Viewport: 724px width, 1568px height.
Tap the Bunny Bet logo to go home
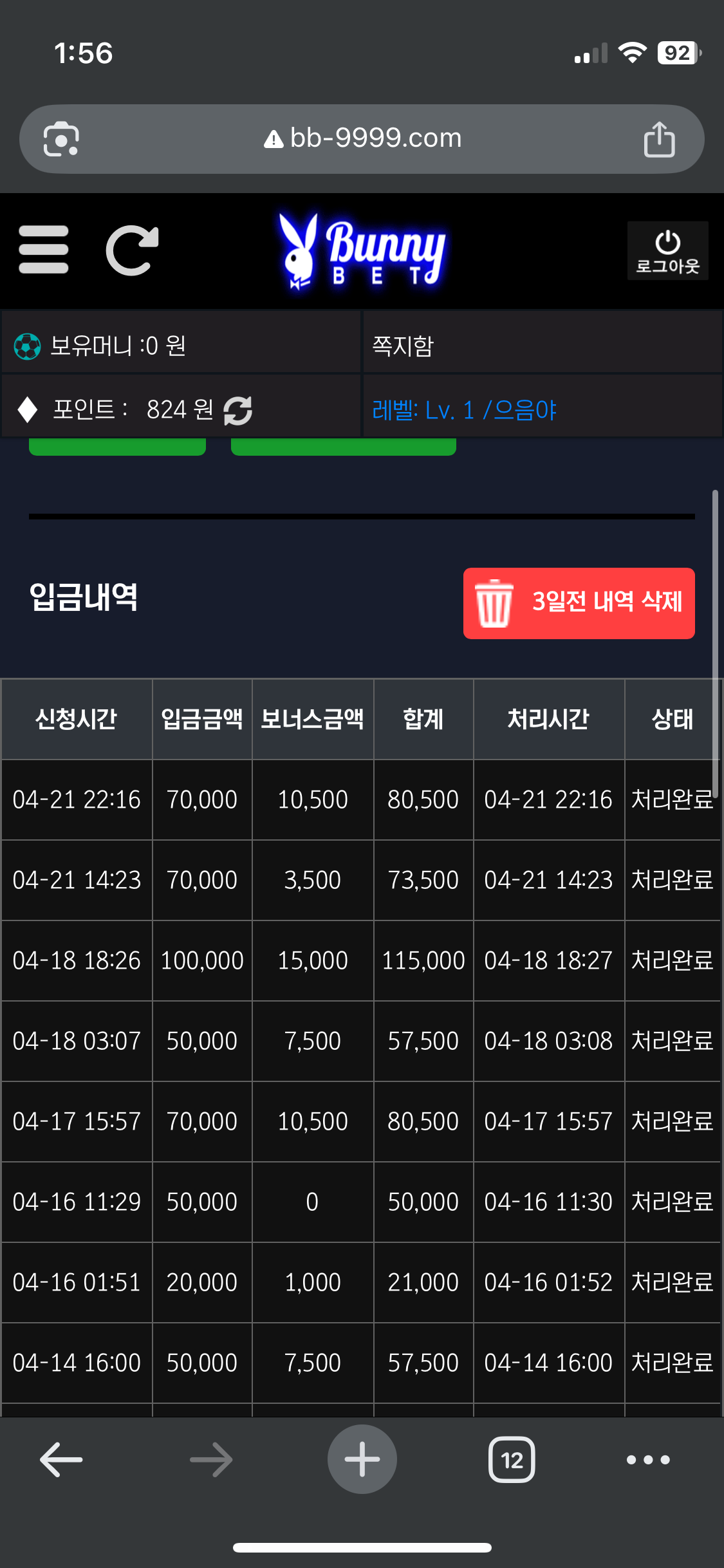click(x=362, y=251)
